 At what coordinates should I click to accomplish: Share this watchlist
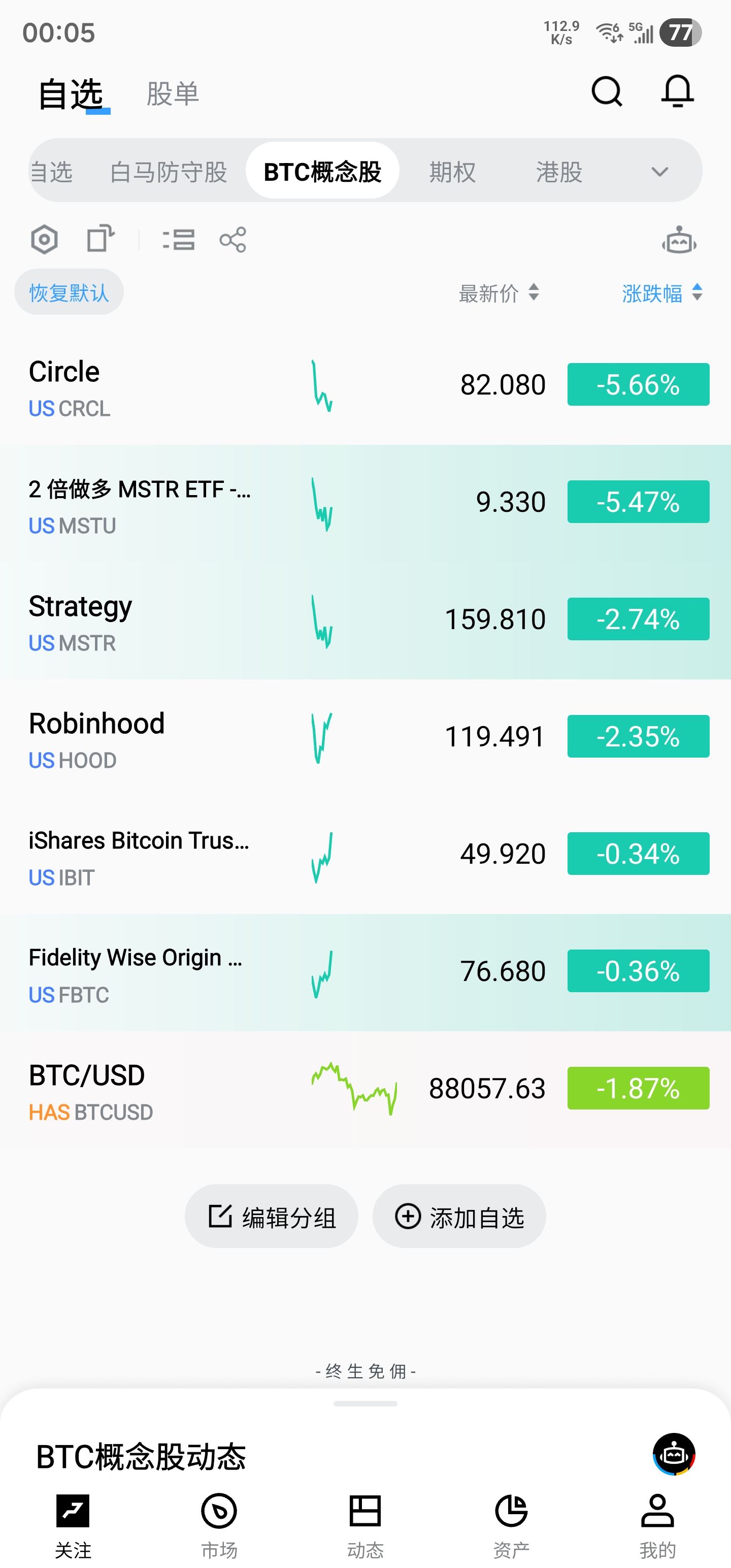point(233,239)
